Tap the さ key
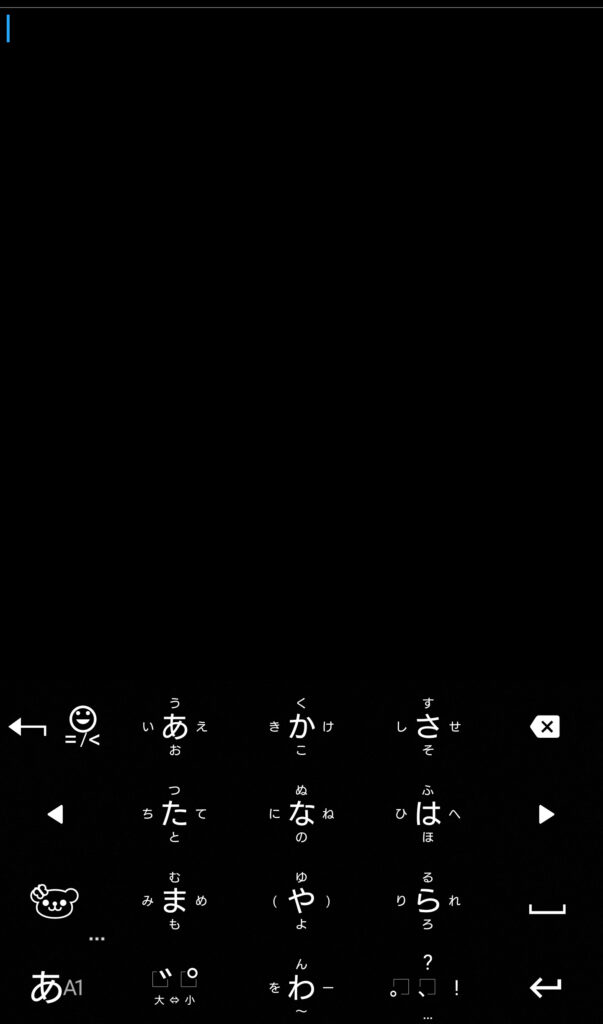 pyautogui.click(x=428, y=726)
